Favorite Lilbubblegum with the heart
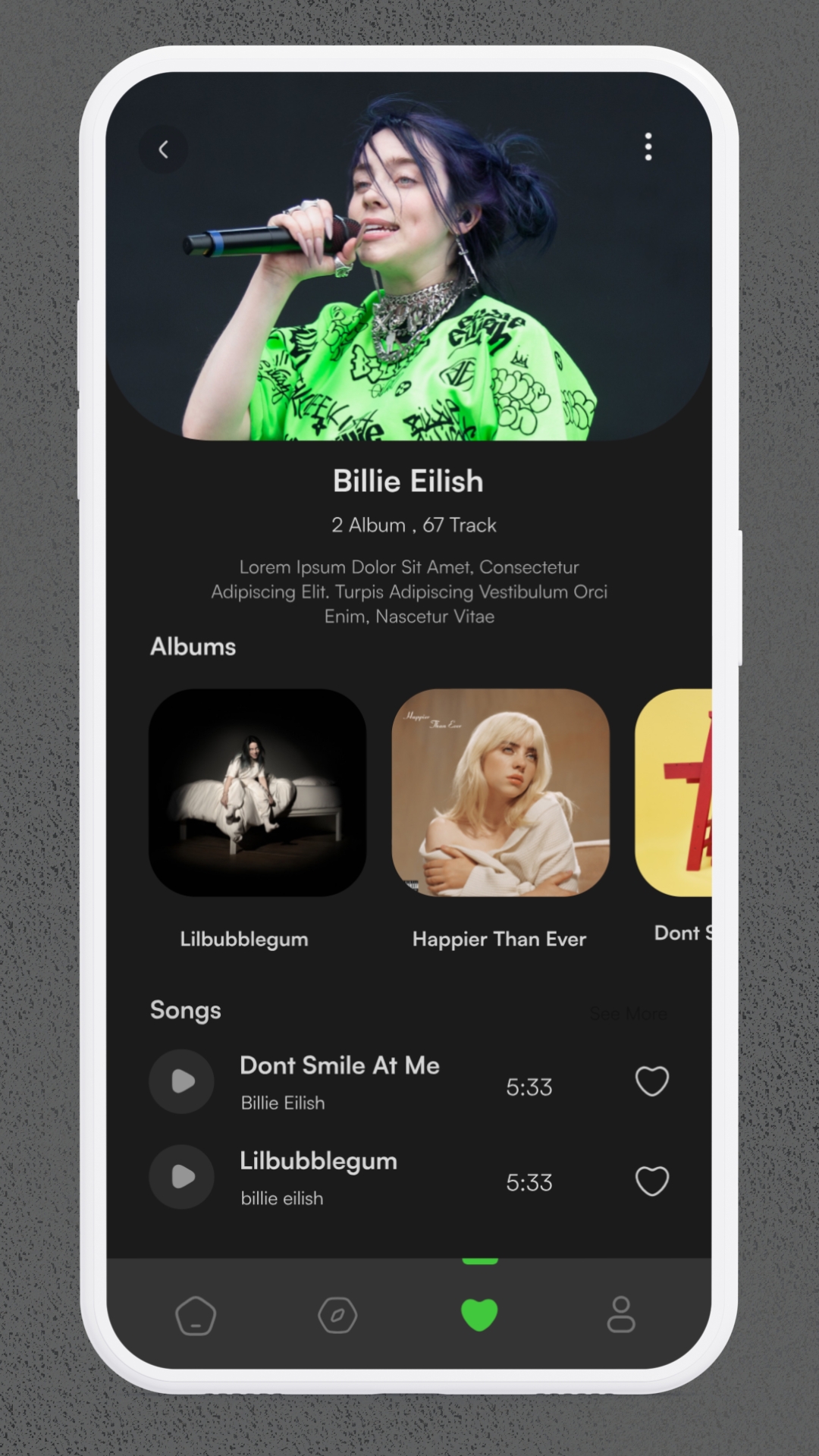Image resolution: width=819 pixels, height=1456 pixels. click(x=651, y=1180)
